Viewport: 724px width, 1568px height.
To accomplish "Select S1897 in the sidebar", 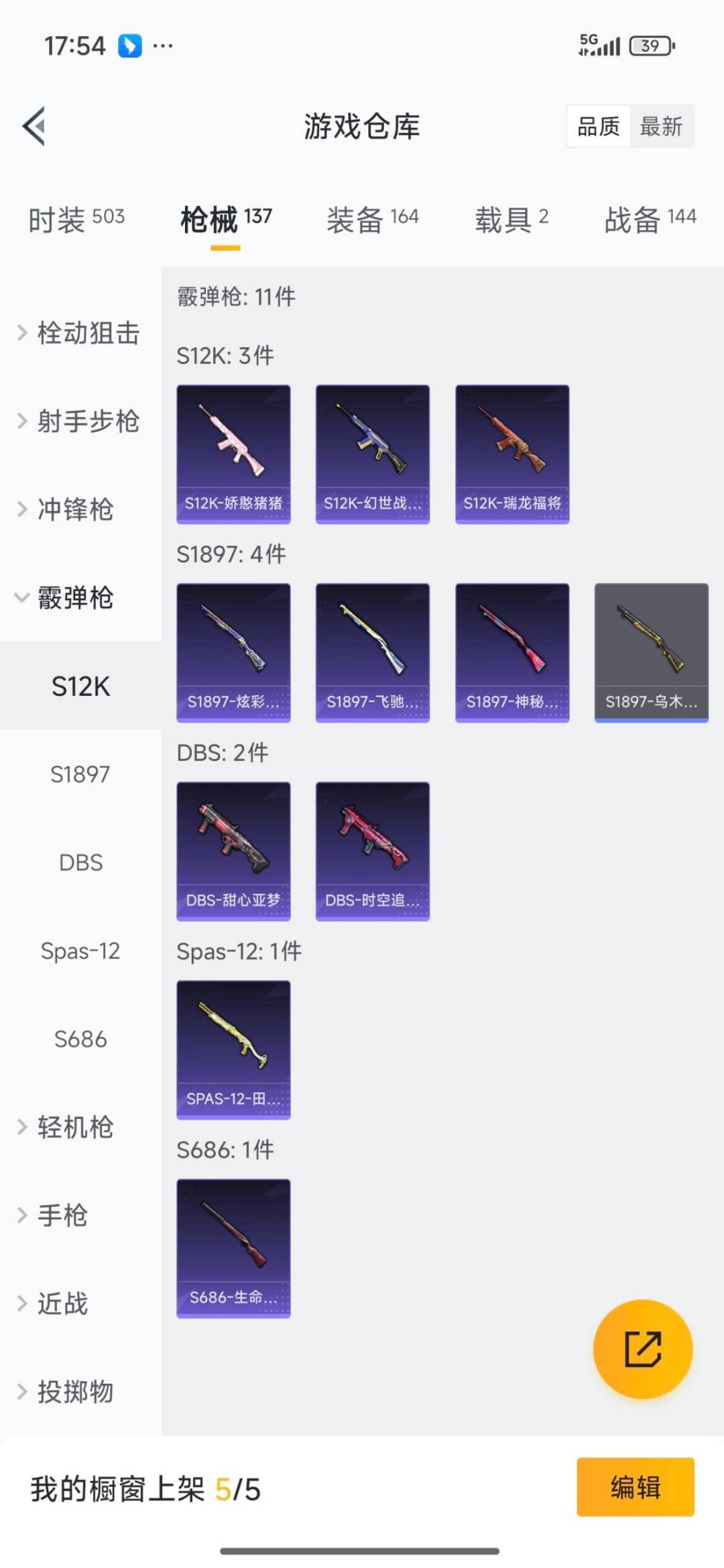I will [x=81, y=774].
